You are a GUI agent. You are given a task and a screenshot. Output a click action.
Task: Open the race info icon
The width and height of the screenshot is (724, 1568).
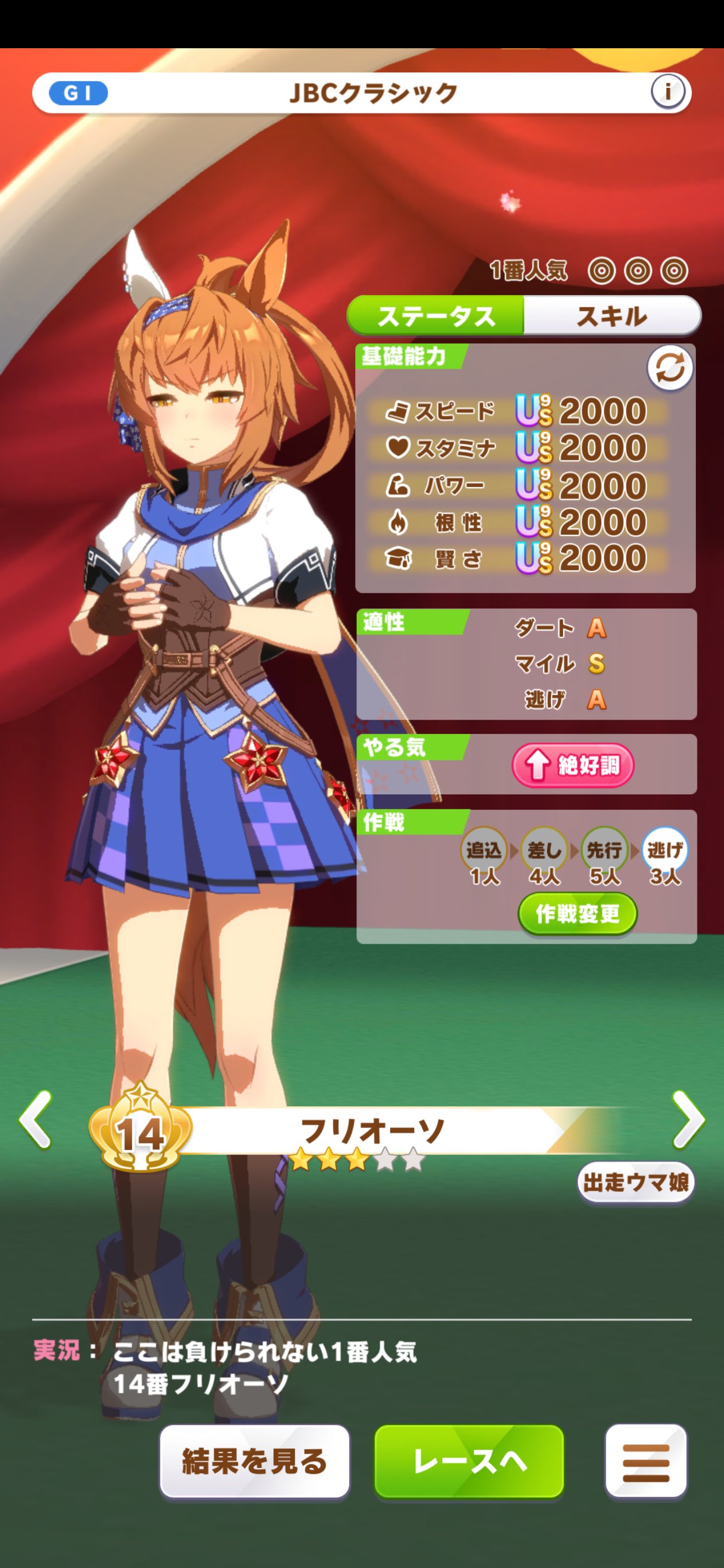pyautogui.click(x=668, y=92)
